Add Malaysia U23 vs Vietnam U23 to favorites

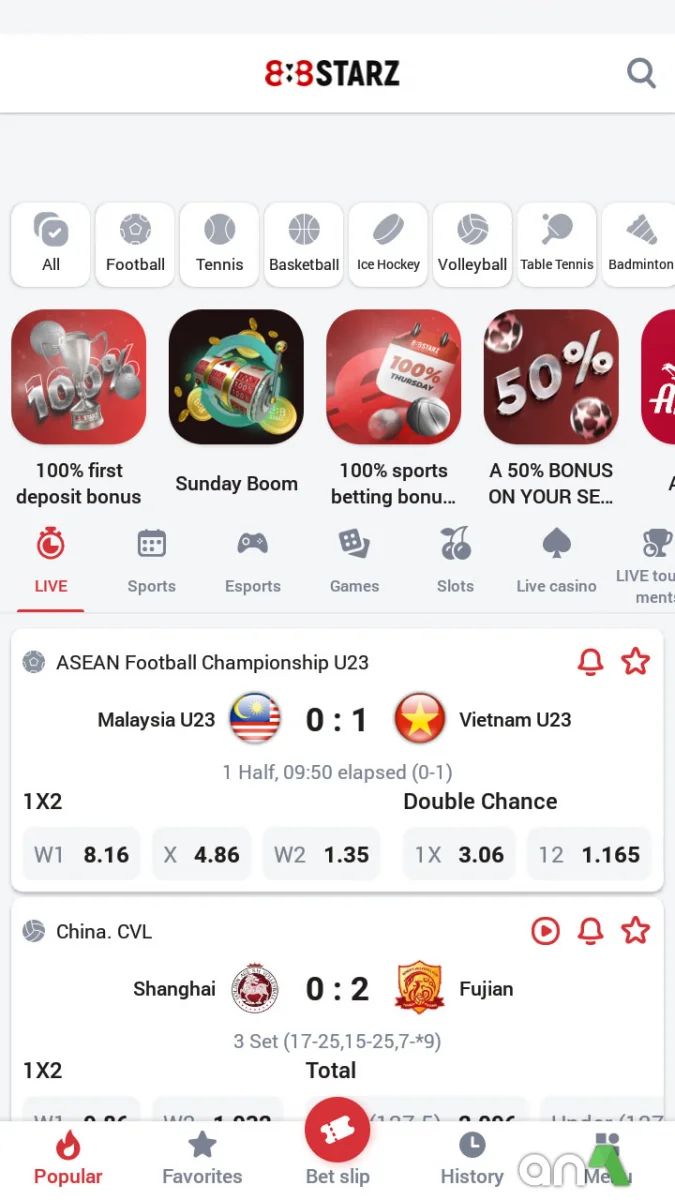pos(636,662)
